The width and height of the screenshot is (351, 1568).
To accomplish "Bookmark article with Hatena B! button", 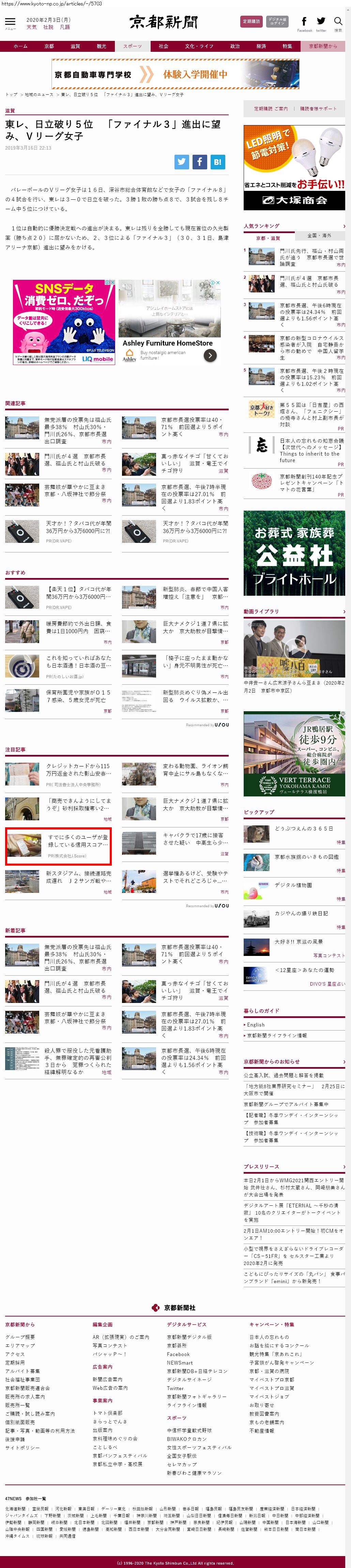I will (x=217, y=161).
